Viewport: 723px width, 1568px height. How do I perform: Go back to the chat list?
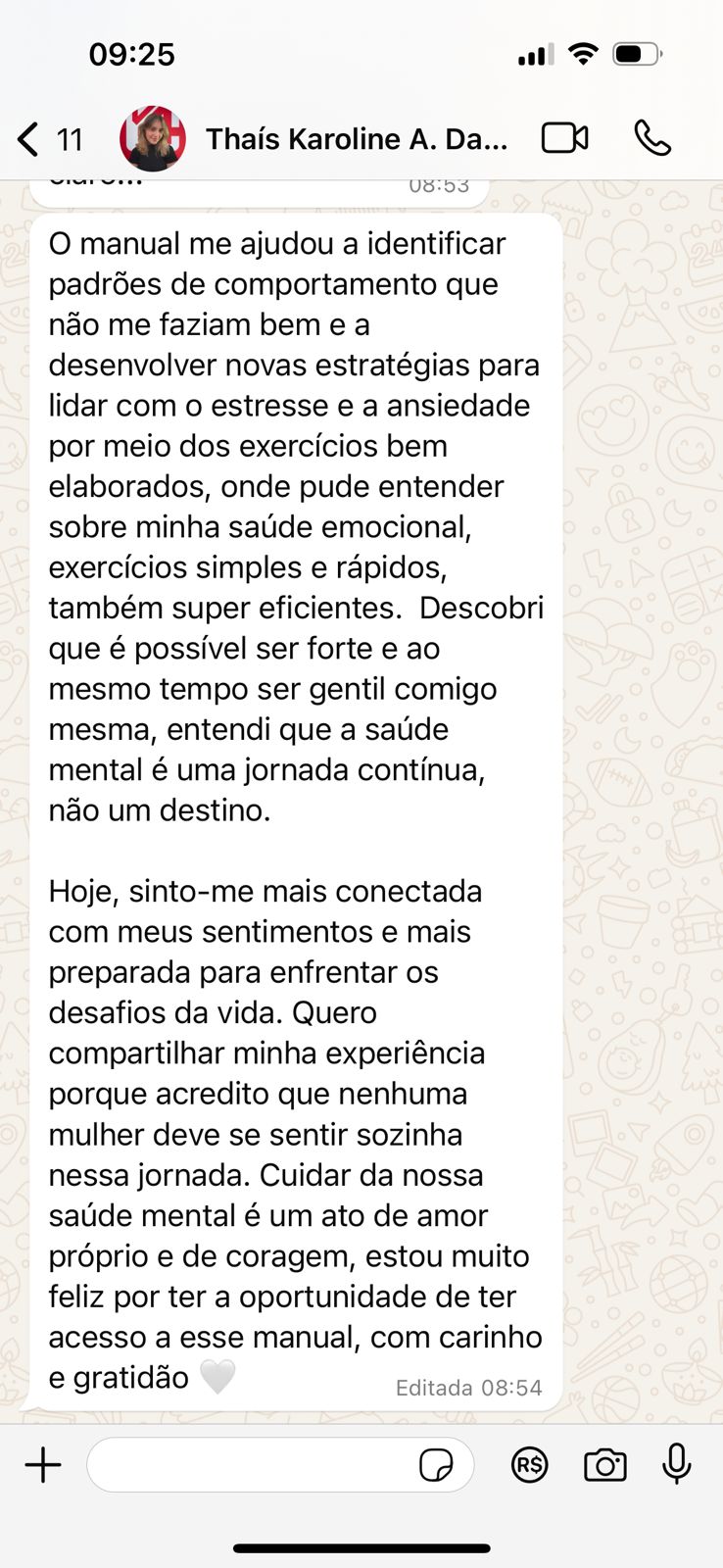(29, 139)
